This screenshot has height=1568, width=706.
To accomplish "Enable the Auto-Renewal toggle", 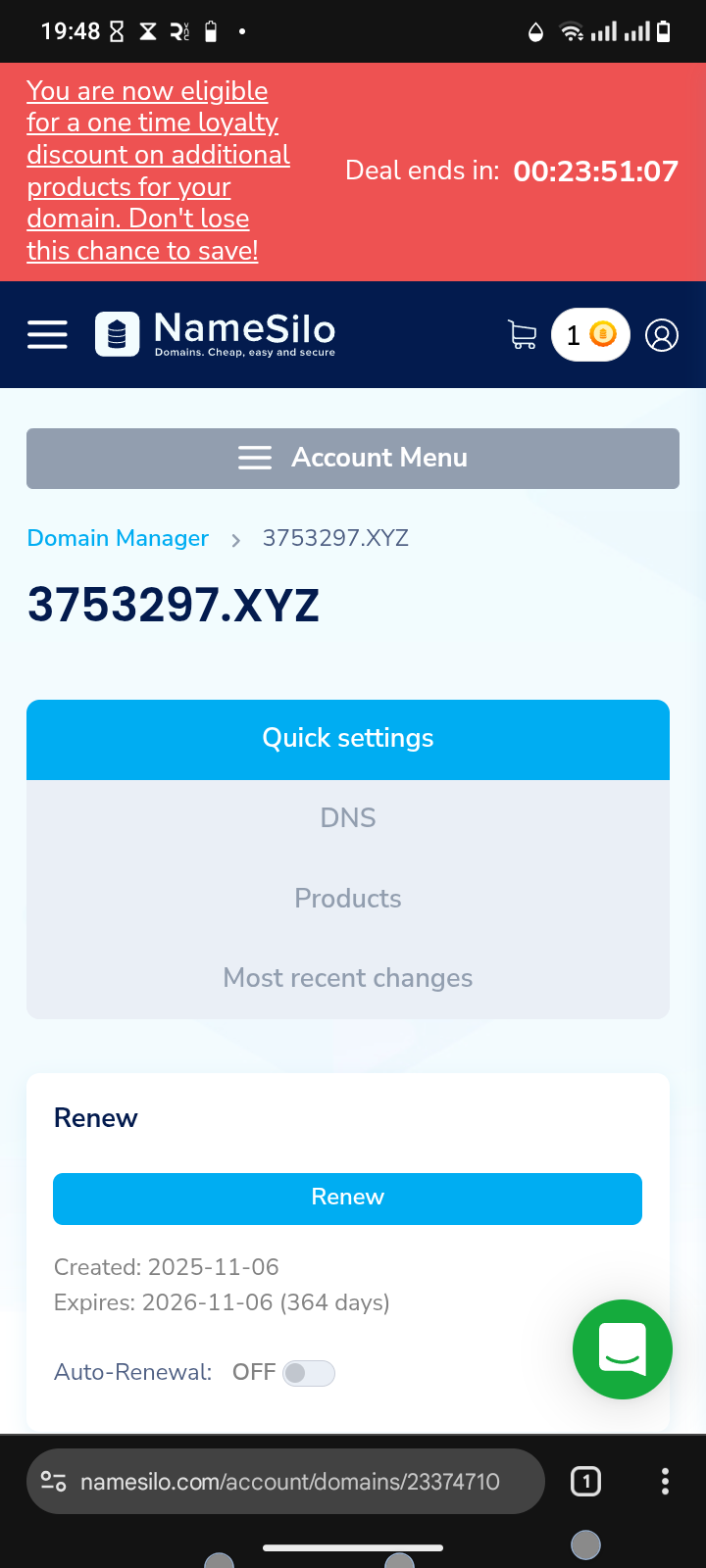I will tap(309, 1373).
